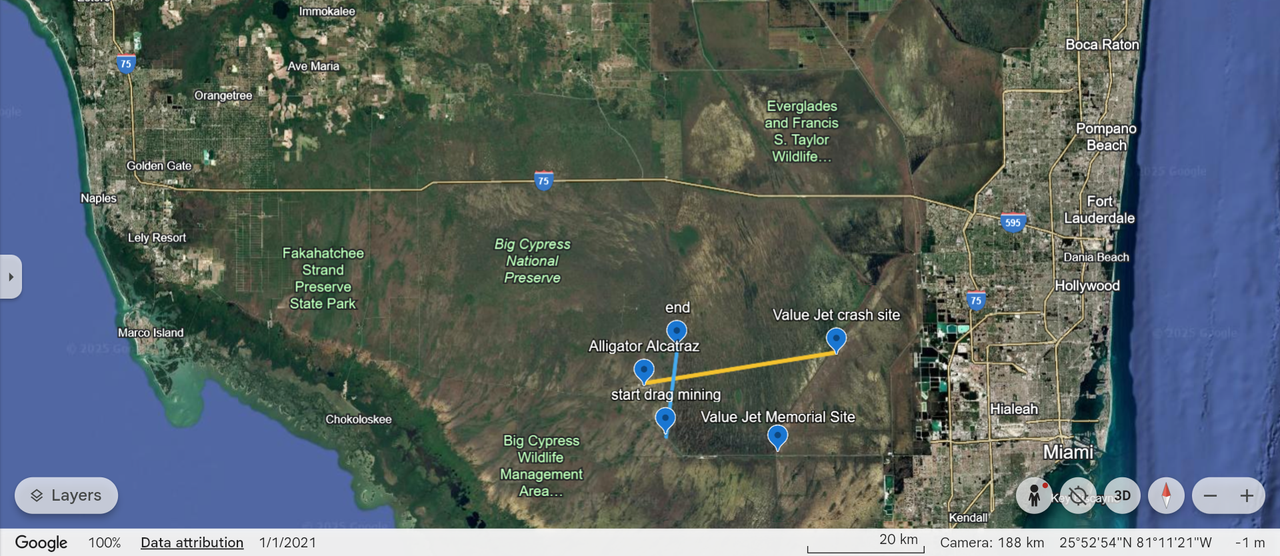Zoom out with the minus button

coord(1210,495)
